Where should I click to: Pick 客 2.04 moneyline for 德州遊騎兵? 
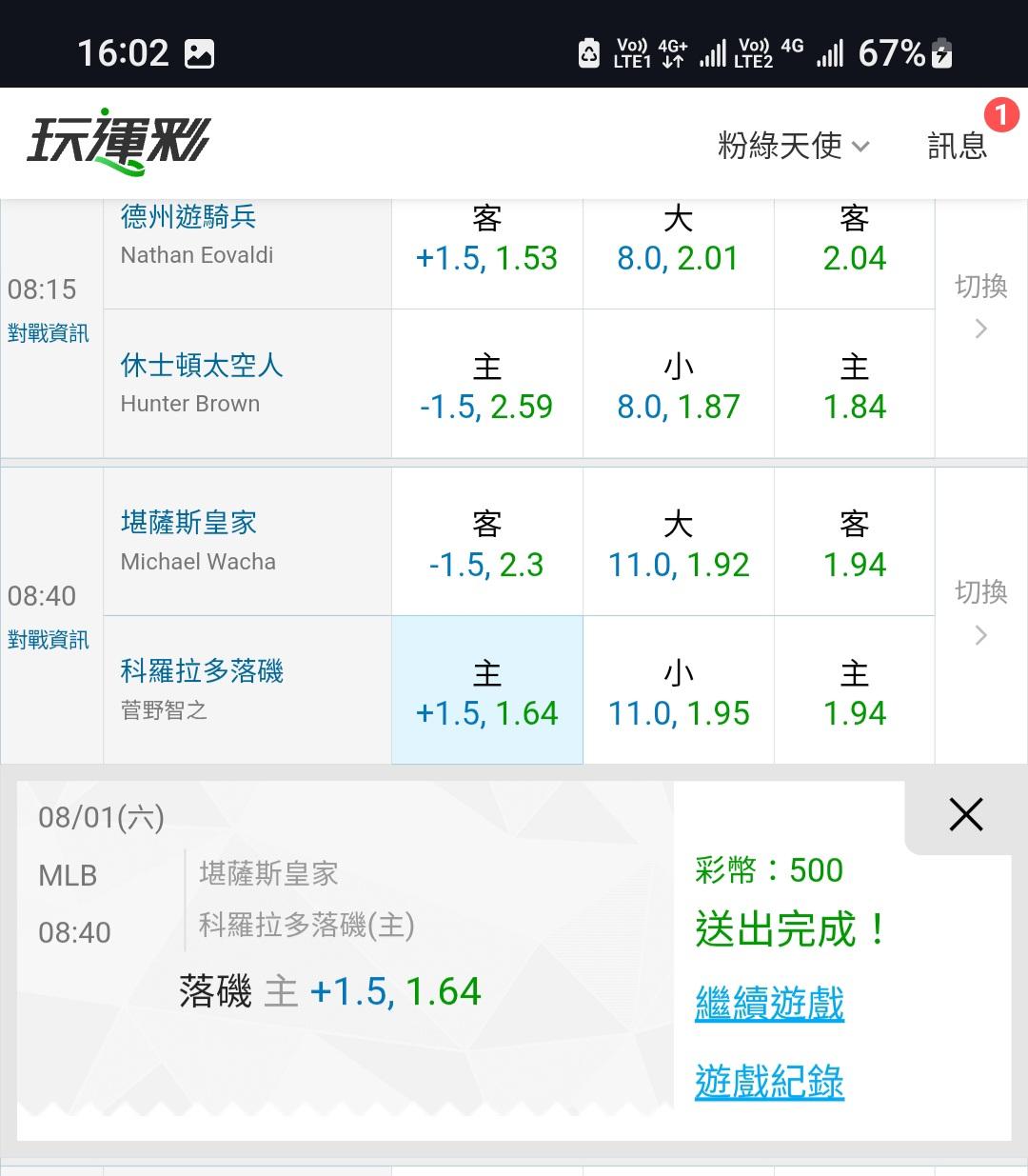(x=854, y=239)
